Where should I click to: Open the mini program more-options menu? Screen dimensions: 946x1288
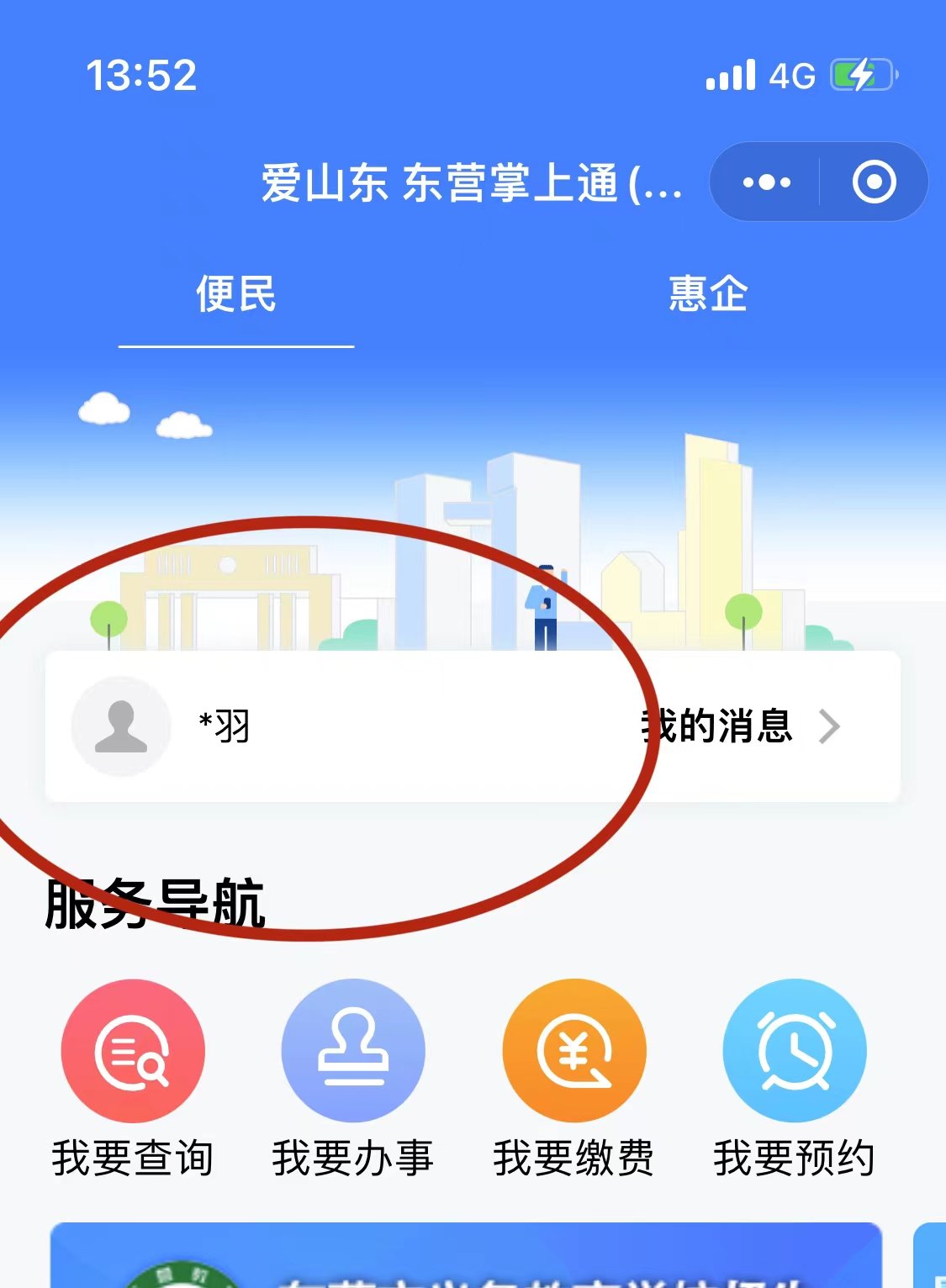click(x=766, y=182)
